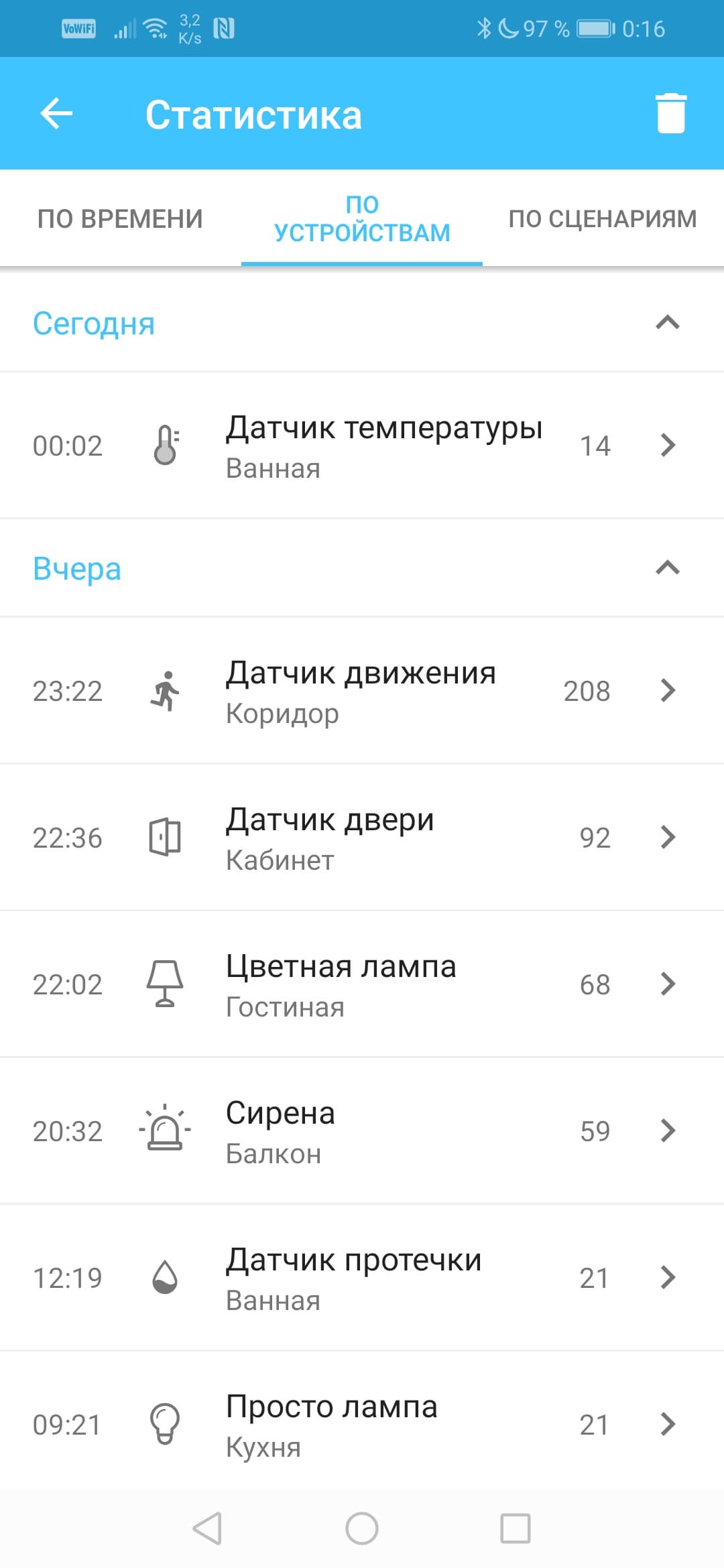724x1568 pixels.
Task: Open Цветная лампа statistics
Action: pos(362,984)
